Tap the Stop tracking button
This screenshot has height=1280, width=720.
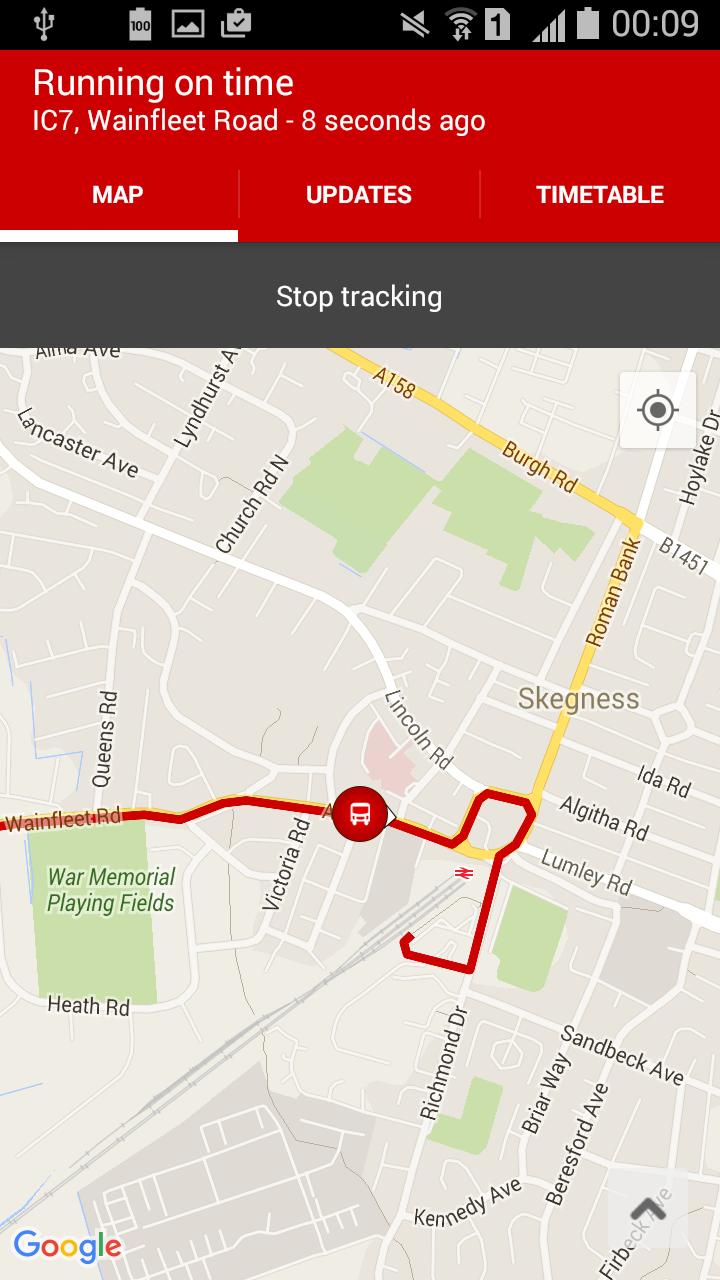tap(359, 297)
